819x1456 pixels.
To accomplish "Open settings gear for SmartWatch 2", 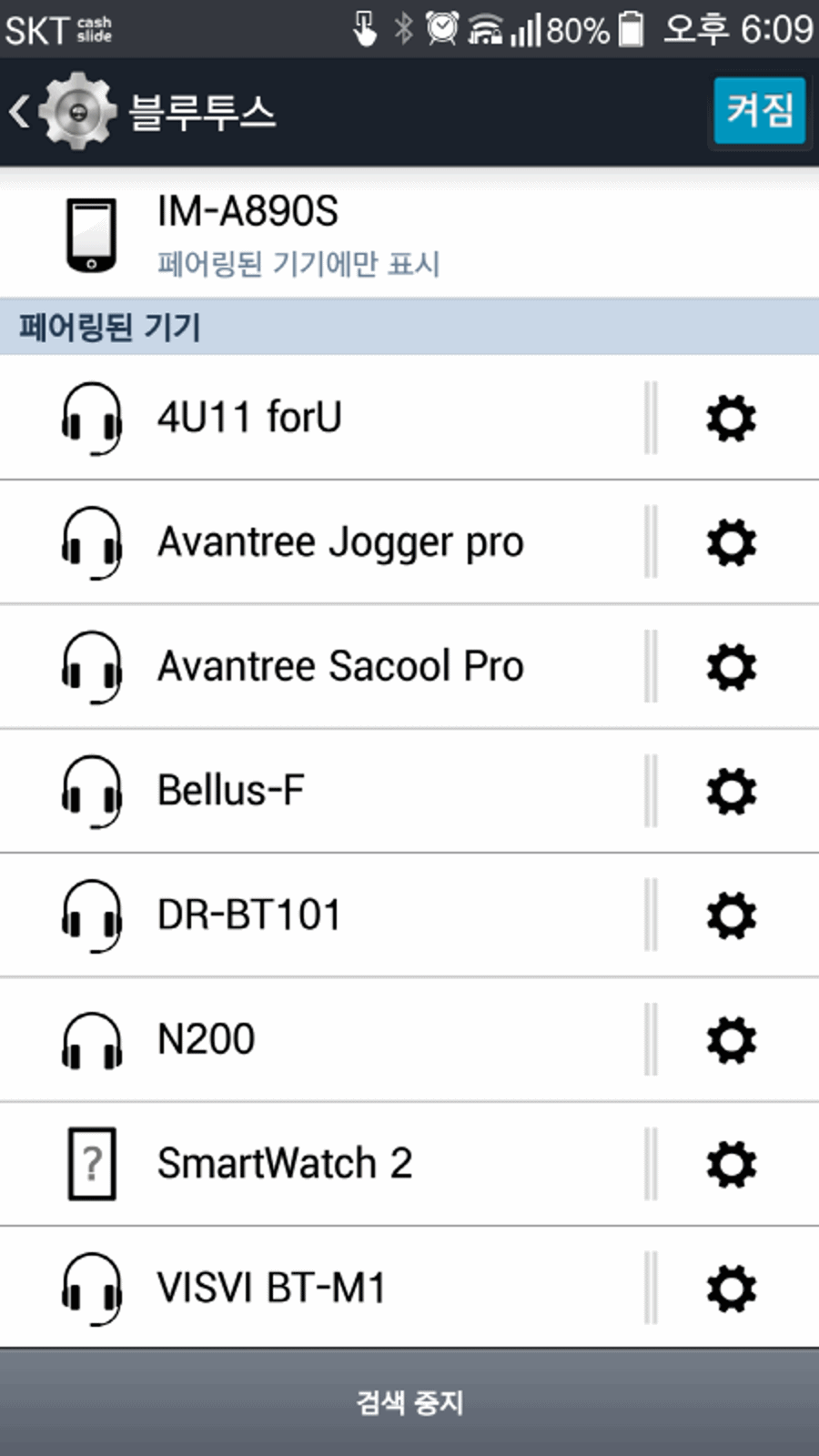I will click(x=732, y=1164).
